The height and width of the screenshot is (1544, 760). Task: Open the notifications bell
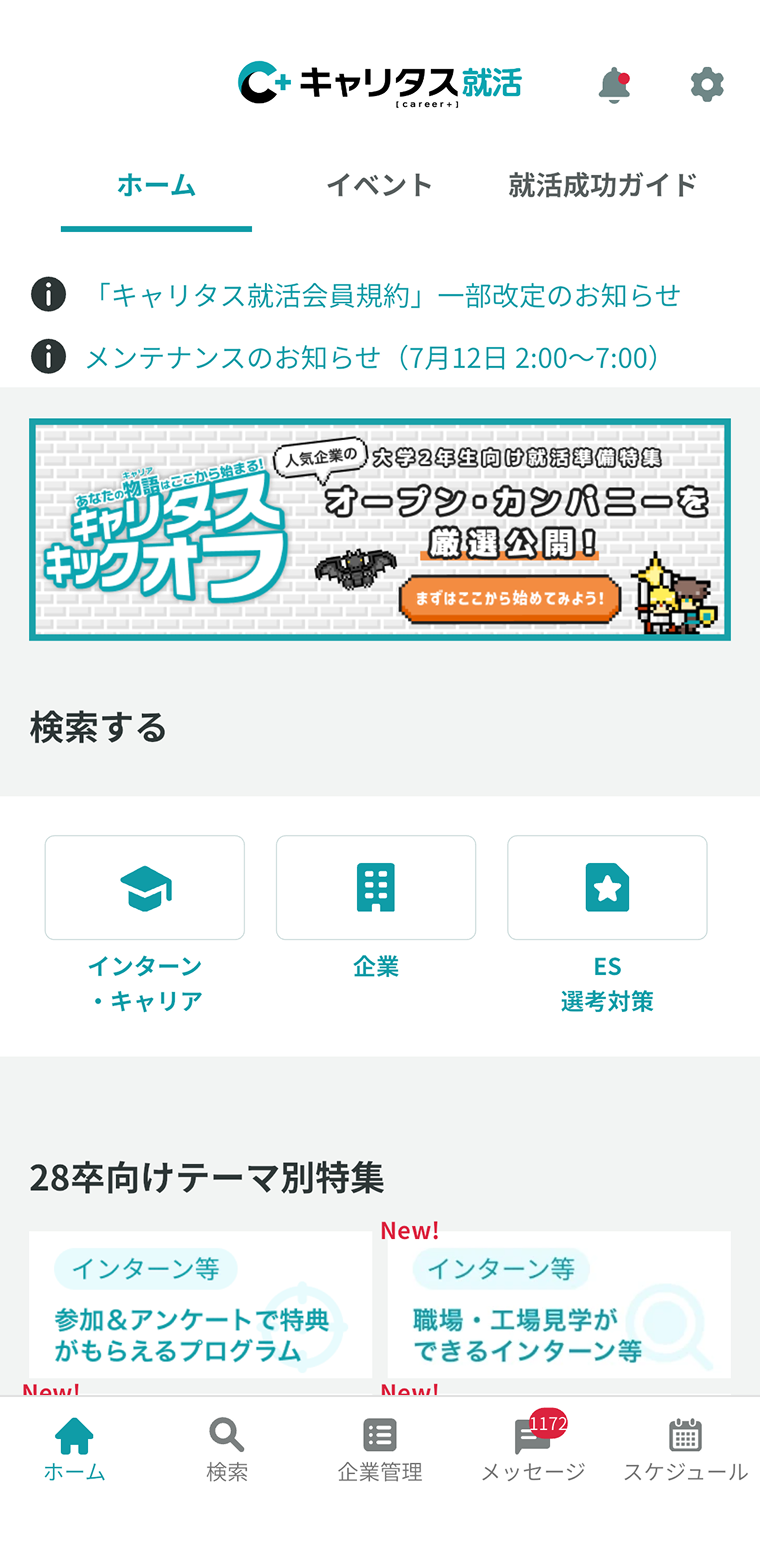(x=614, y=84)
